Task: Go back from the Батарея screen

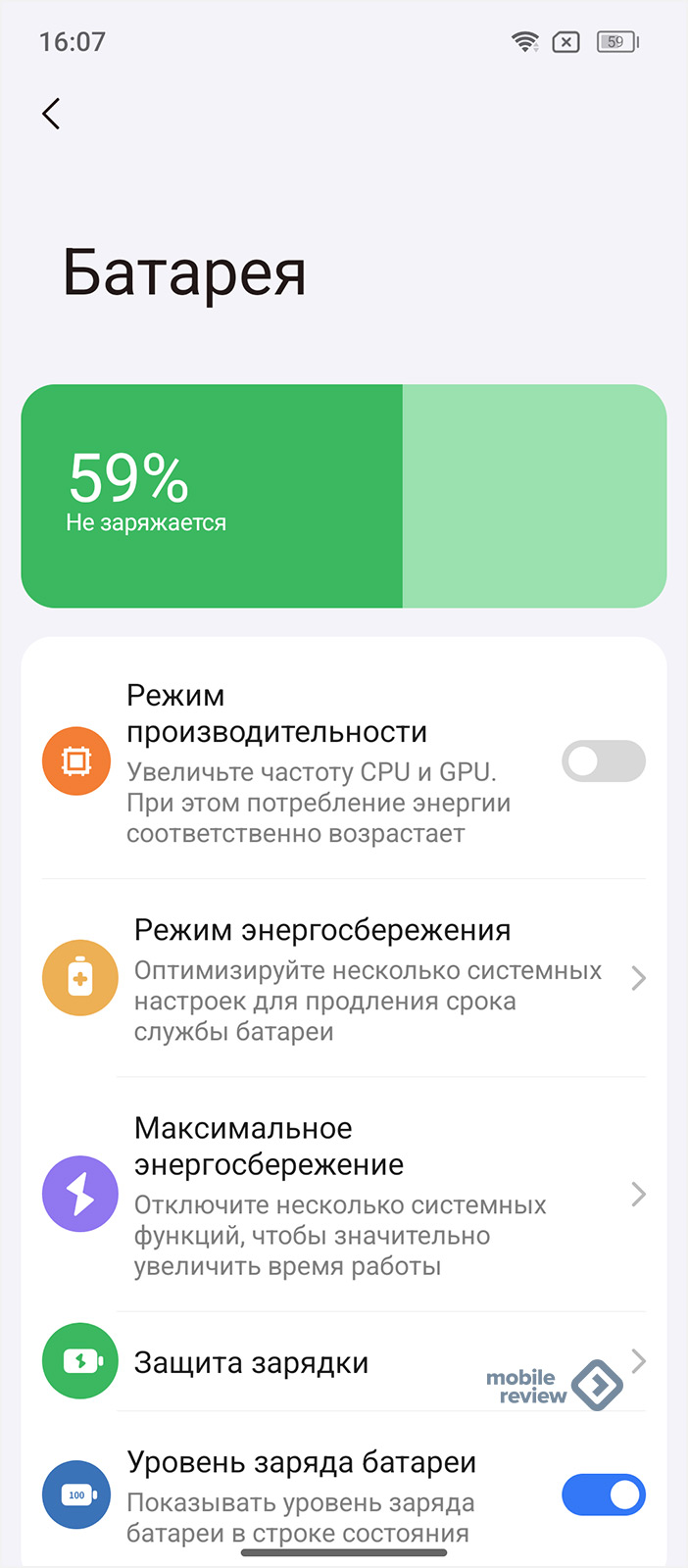Action: [x=51, y=114]
